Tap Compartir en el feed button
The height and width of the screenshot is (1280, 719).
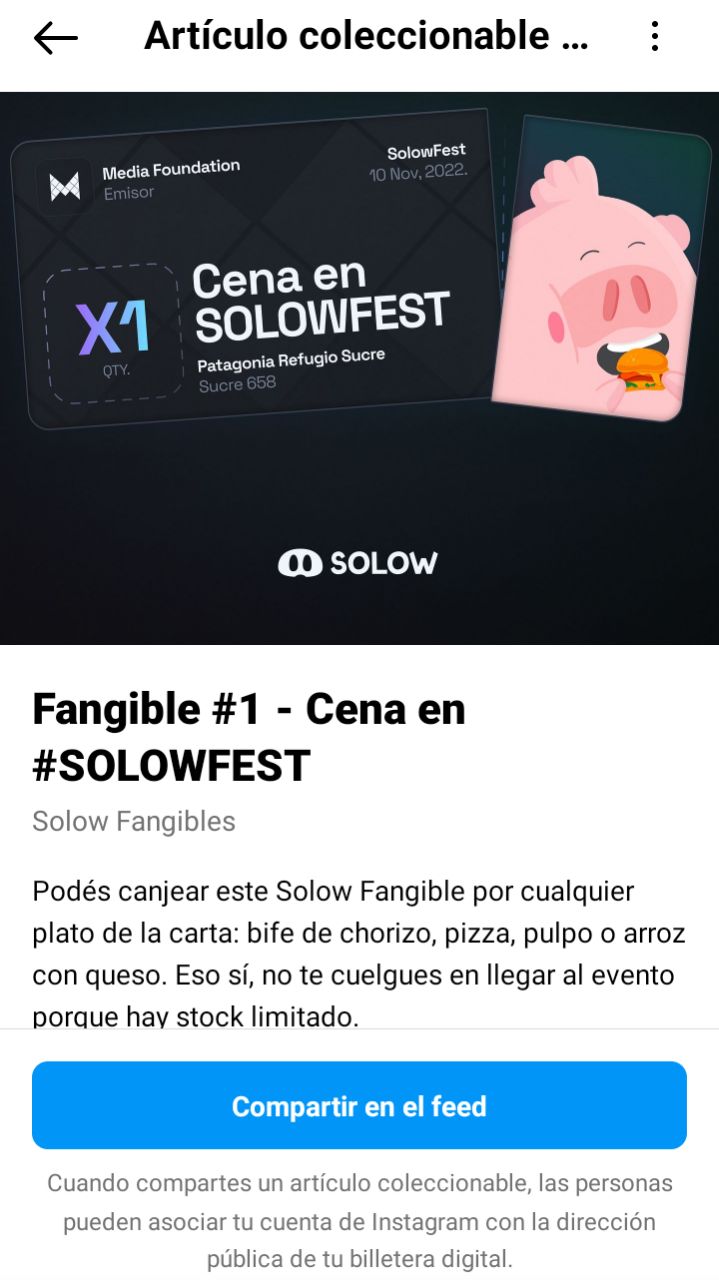click(359, 1106)
